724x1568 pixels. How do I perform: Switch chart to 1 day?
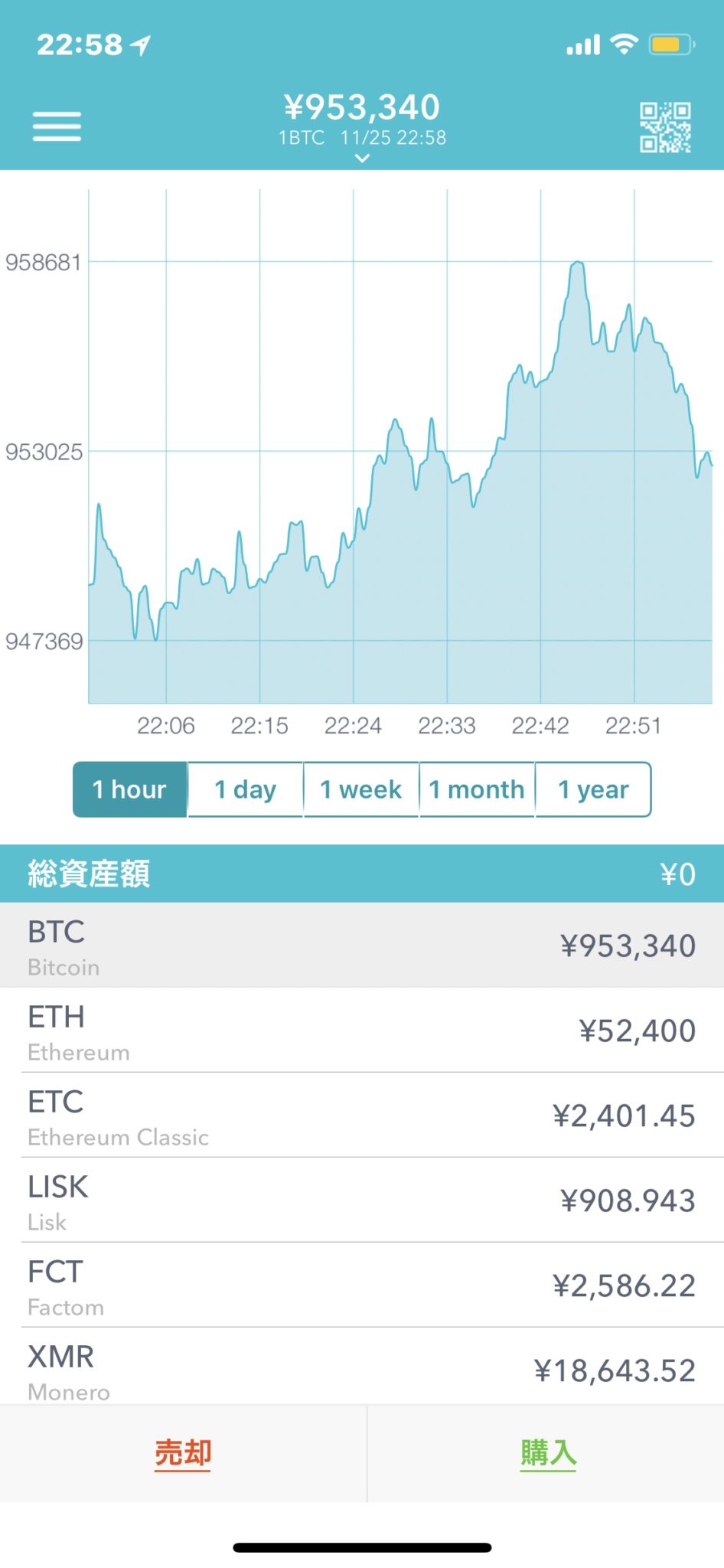pyautogui.click(x=245, y=789)
